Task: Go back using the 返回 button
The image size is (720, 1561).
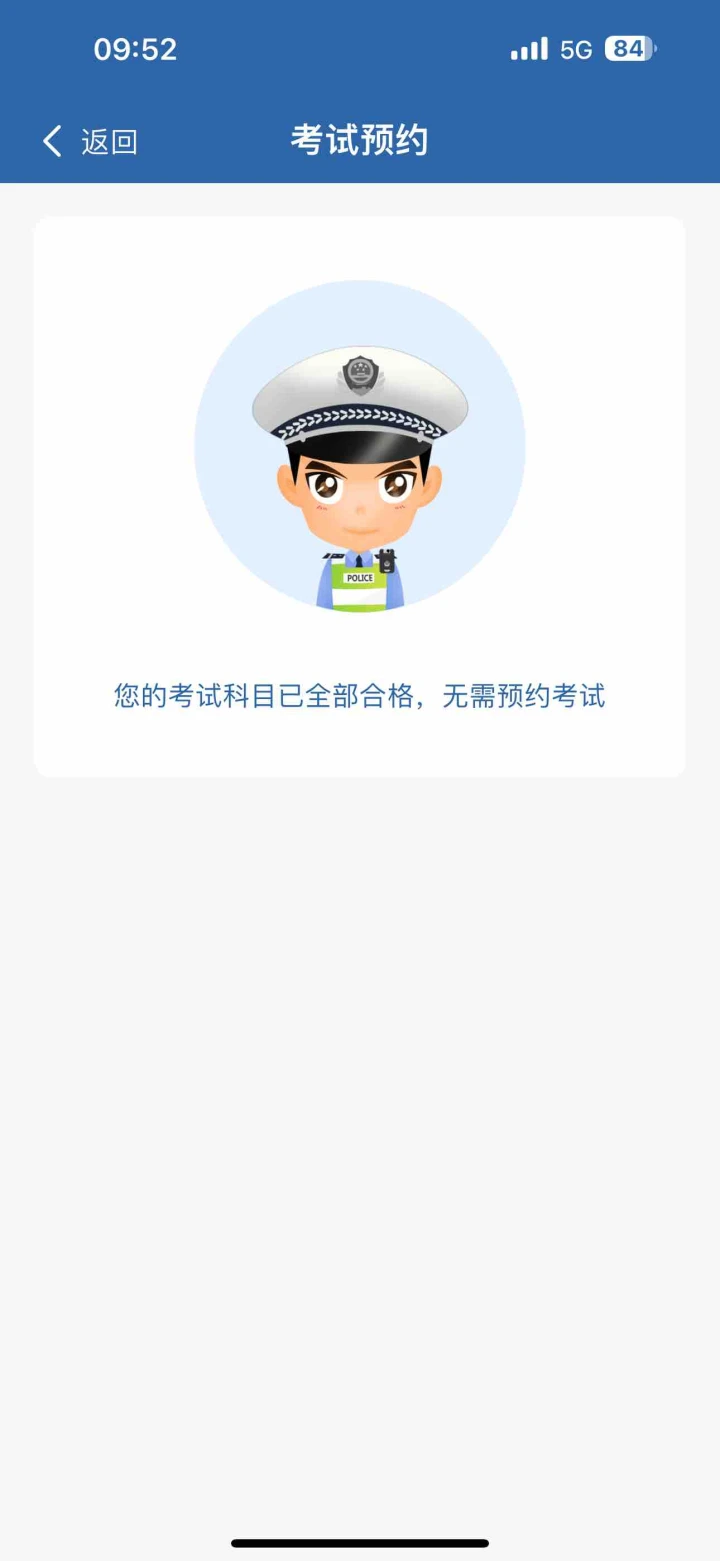Action: coord(90,141)
